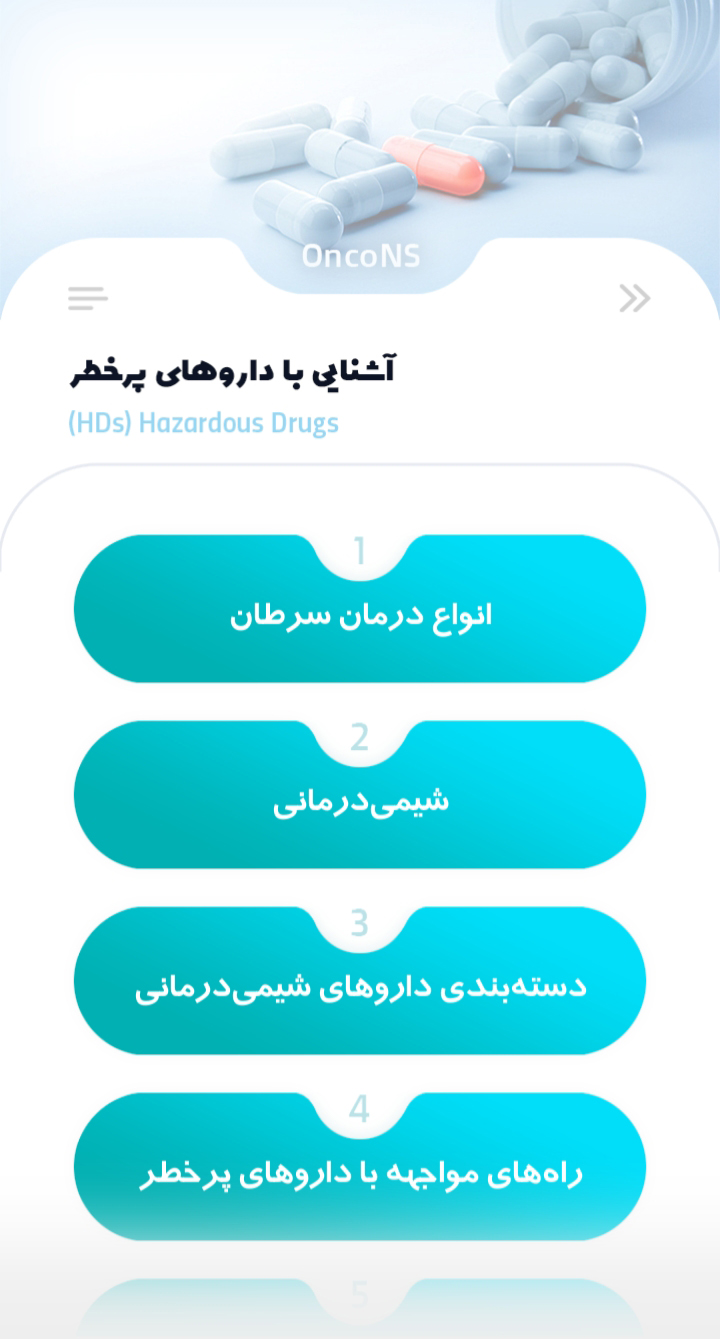
Task: Select دسته‌بندی داروهای شیمی‌درمانی section
Action: 360,987
